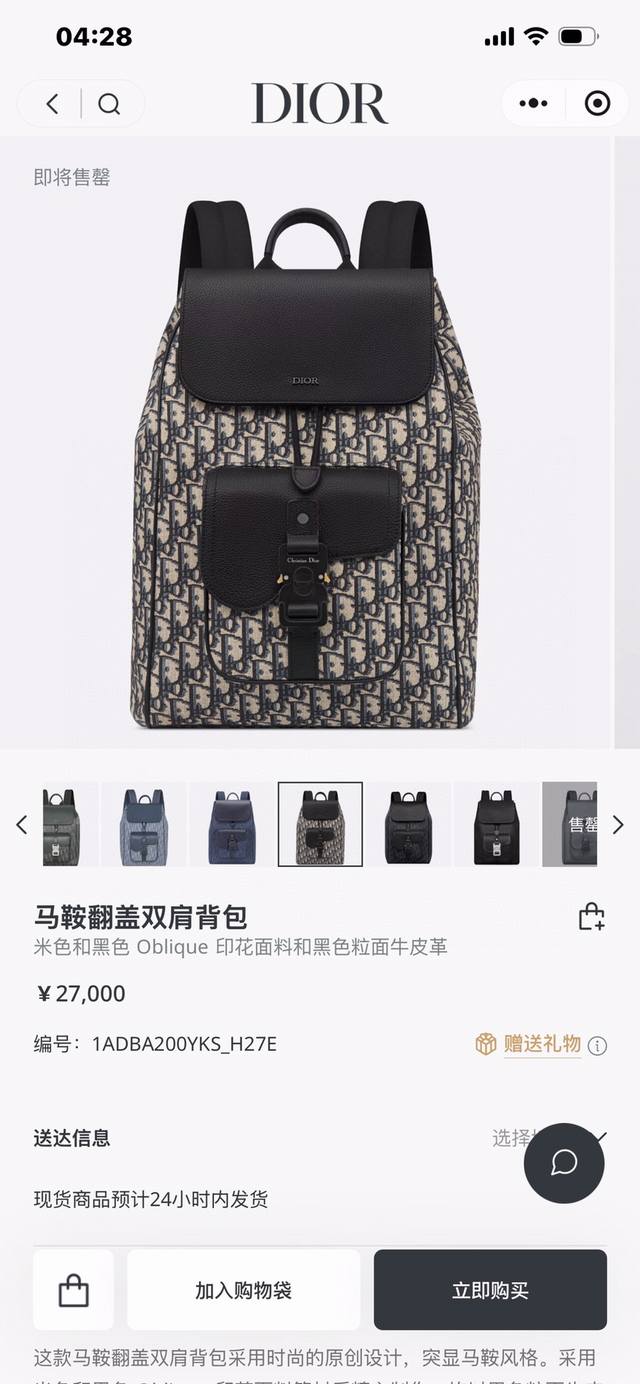Open the info icon beside 赠送礼物
This screenshot has height=1384, width=640.
[x=597, y=1046]
